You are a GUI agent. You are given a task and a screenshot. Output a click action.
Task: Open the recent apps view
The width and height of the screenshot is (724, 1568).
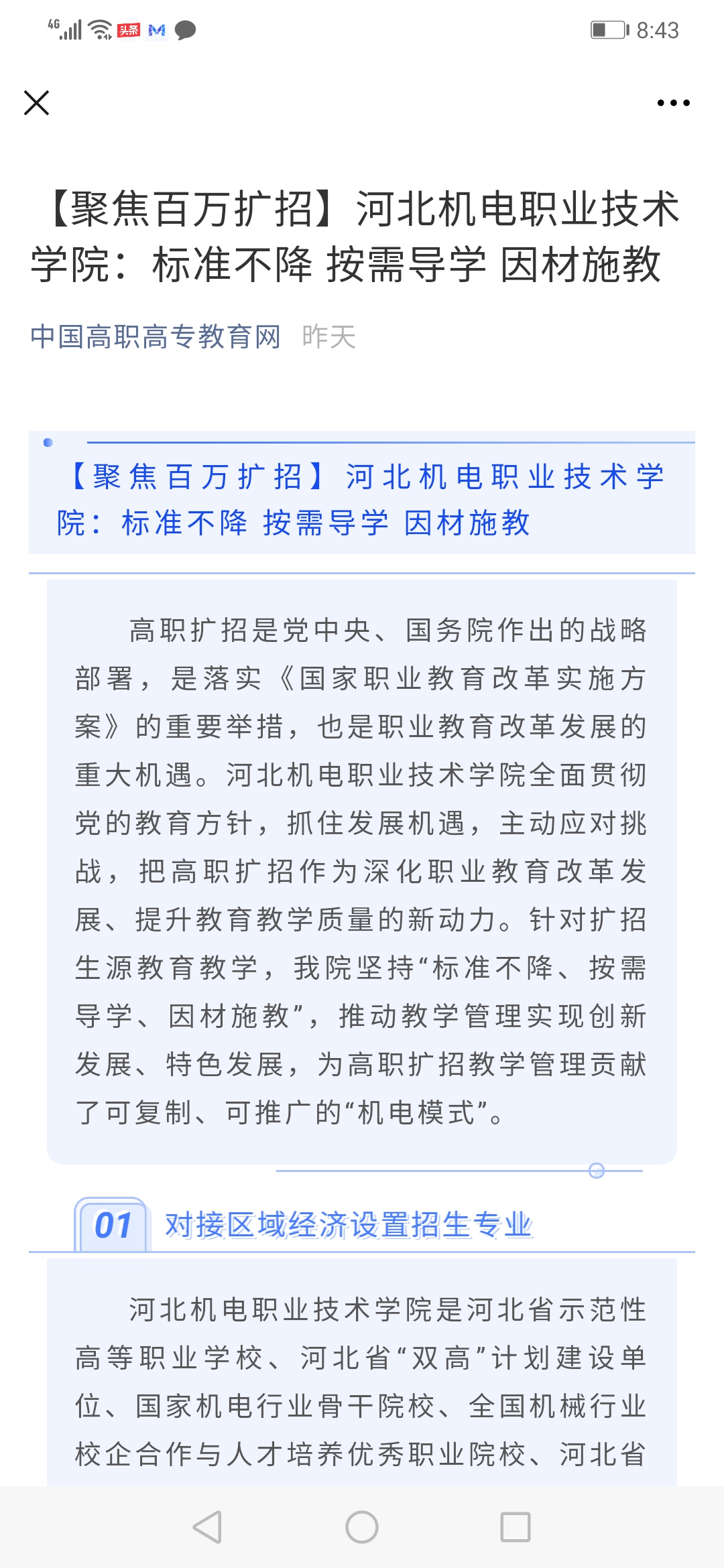point(516,1527)
